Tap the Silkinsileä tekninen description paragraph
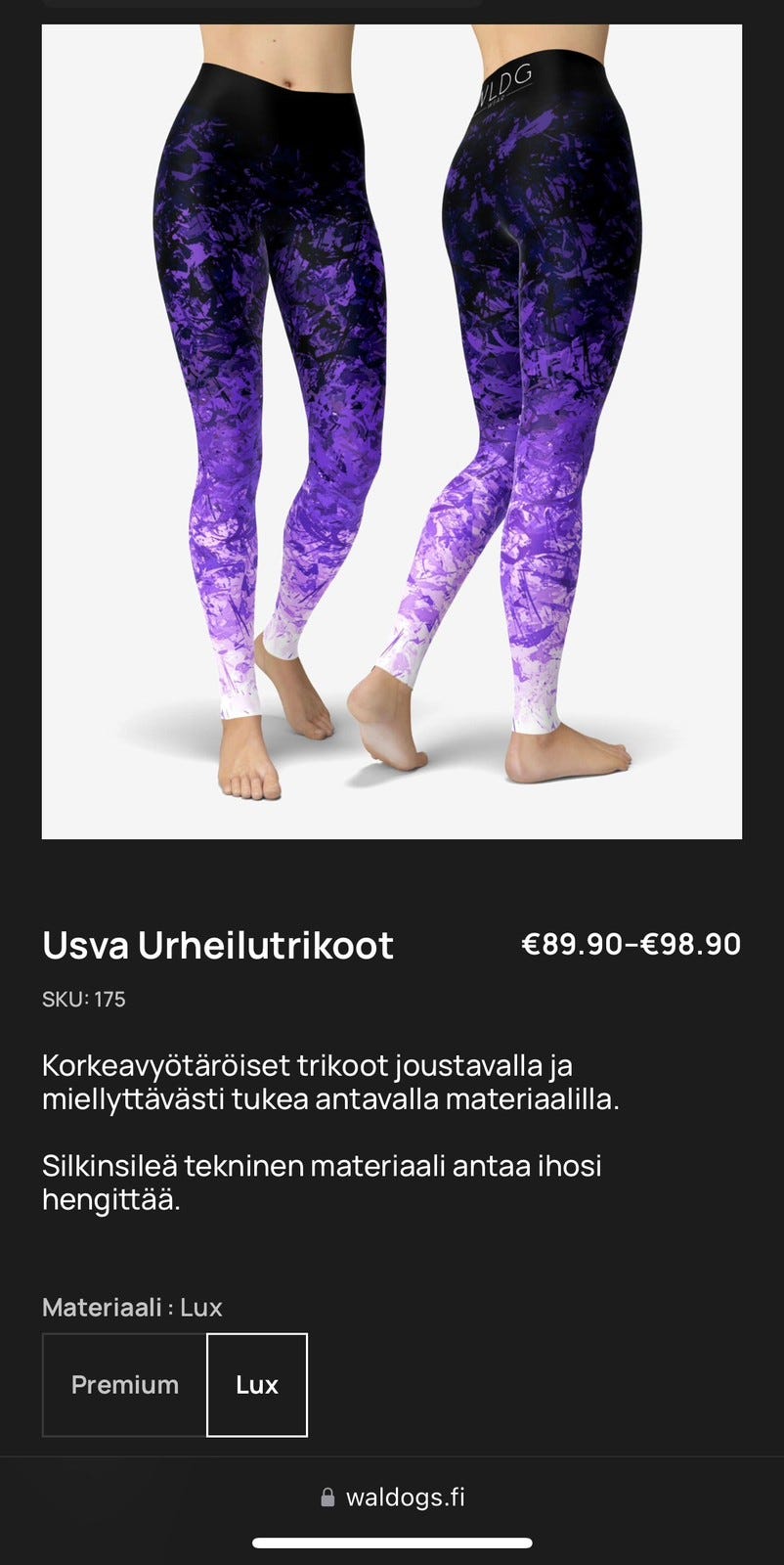Screen dimensions: 784x1565 tap(323, 1181)
